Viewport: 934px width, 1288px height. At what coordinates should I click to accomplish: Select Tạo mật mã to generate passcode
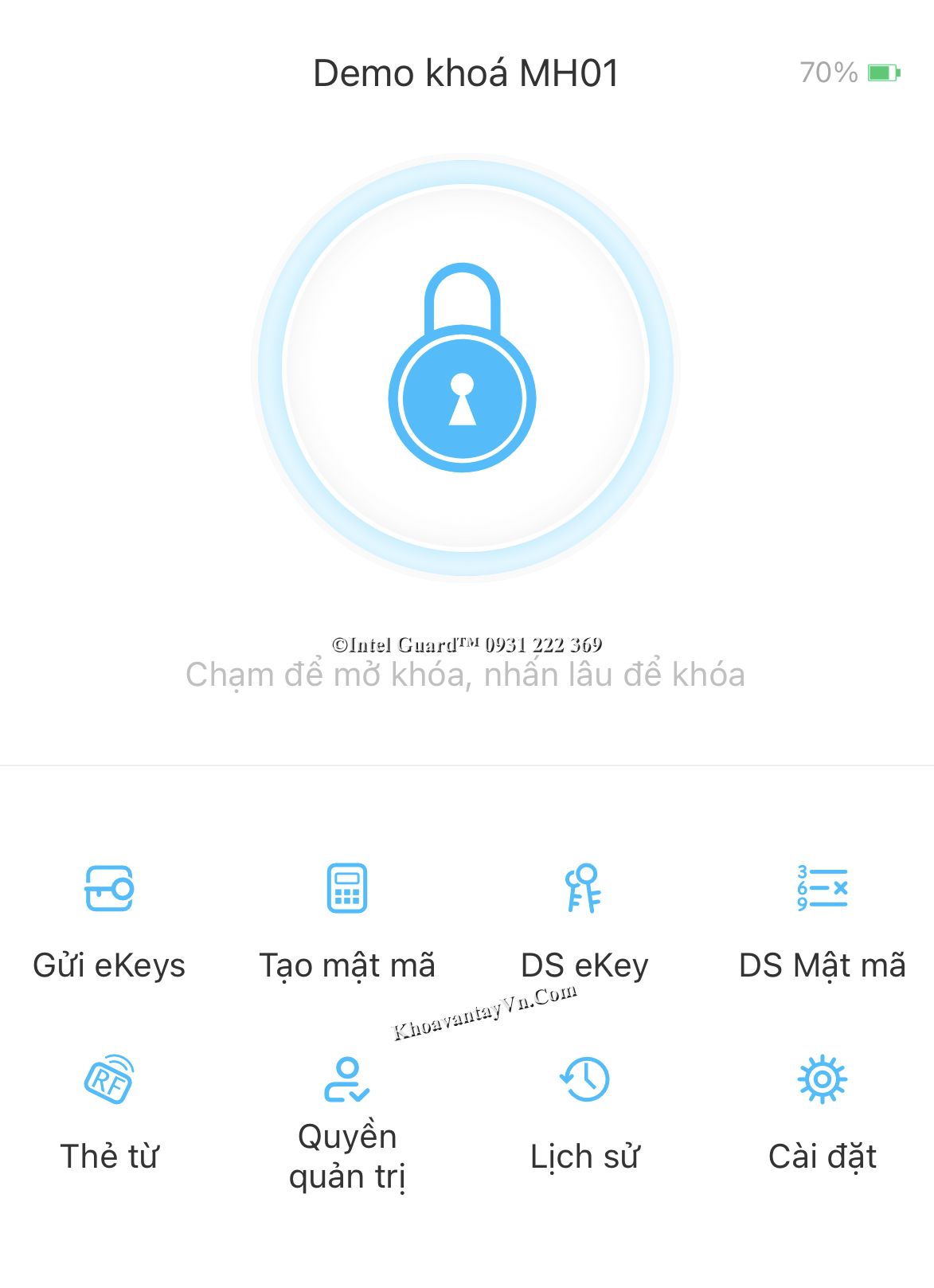click(347, 888)
